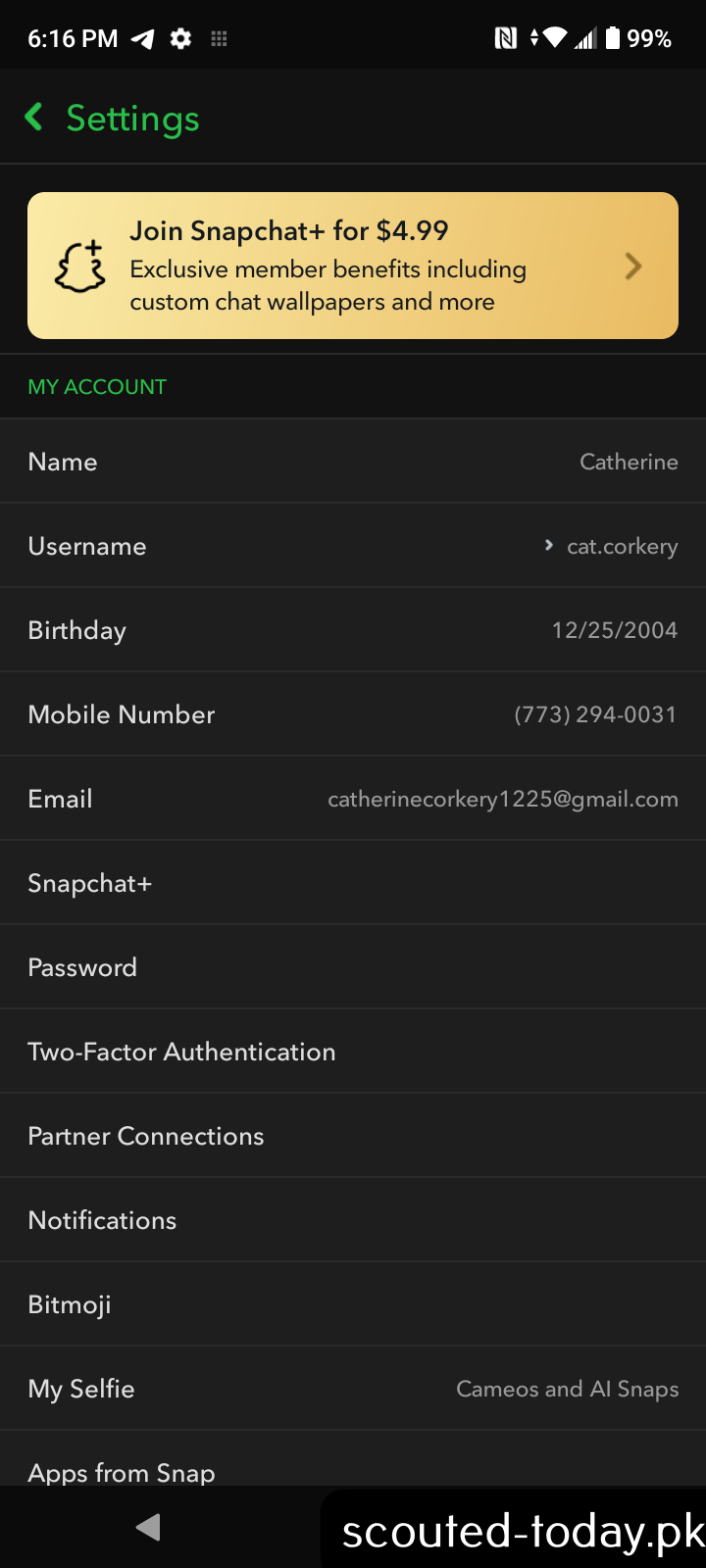Open Apps from Snap
The height and width of the screenshot is (1568, 706).
click(353, 1459)
